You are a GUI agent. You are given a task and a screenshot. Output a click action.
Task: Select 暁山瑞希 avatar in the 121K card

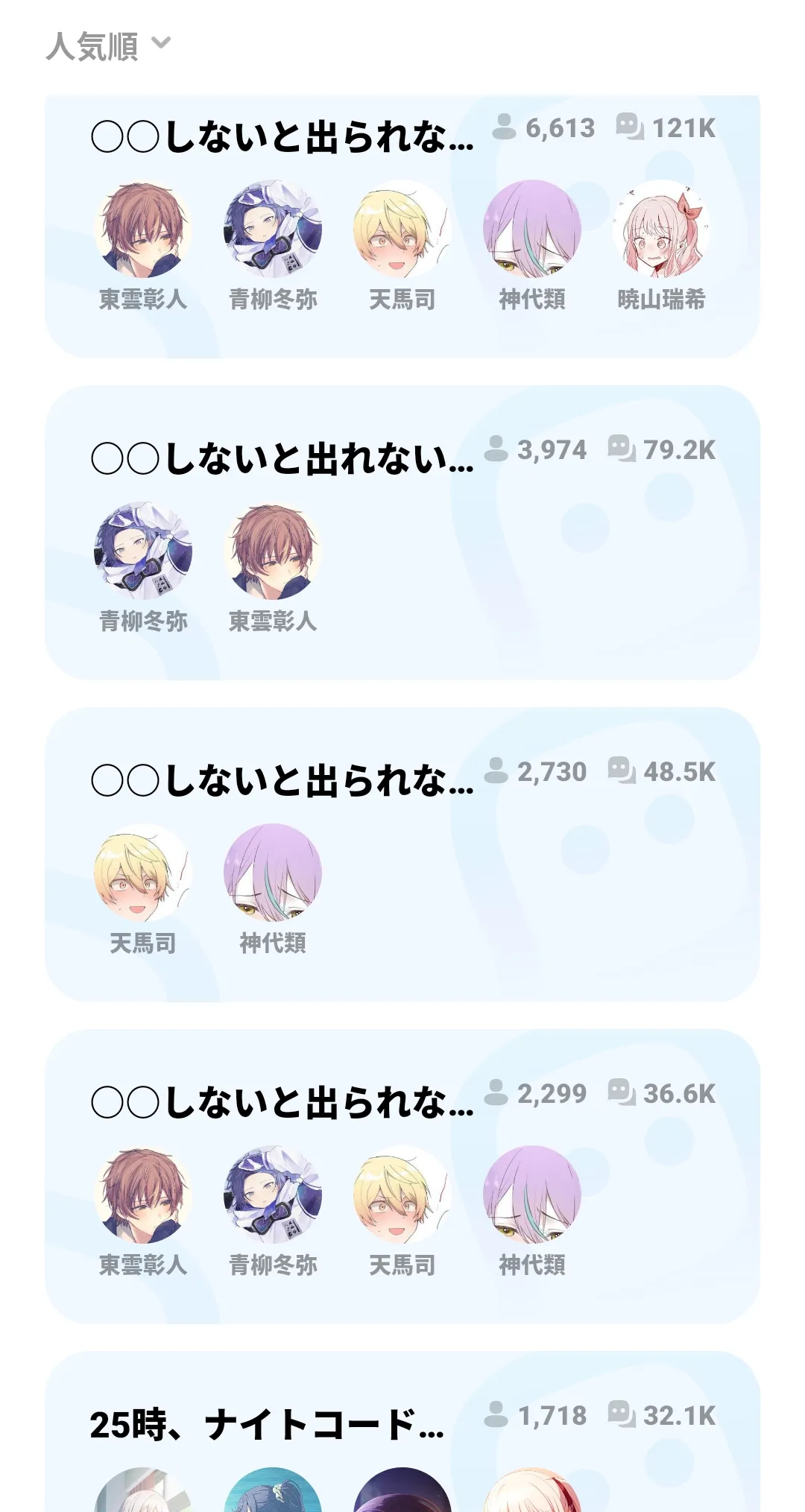click(661, 229)
